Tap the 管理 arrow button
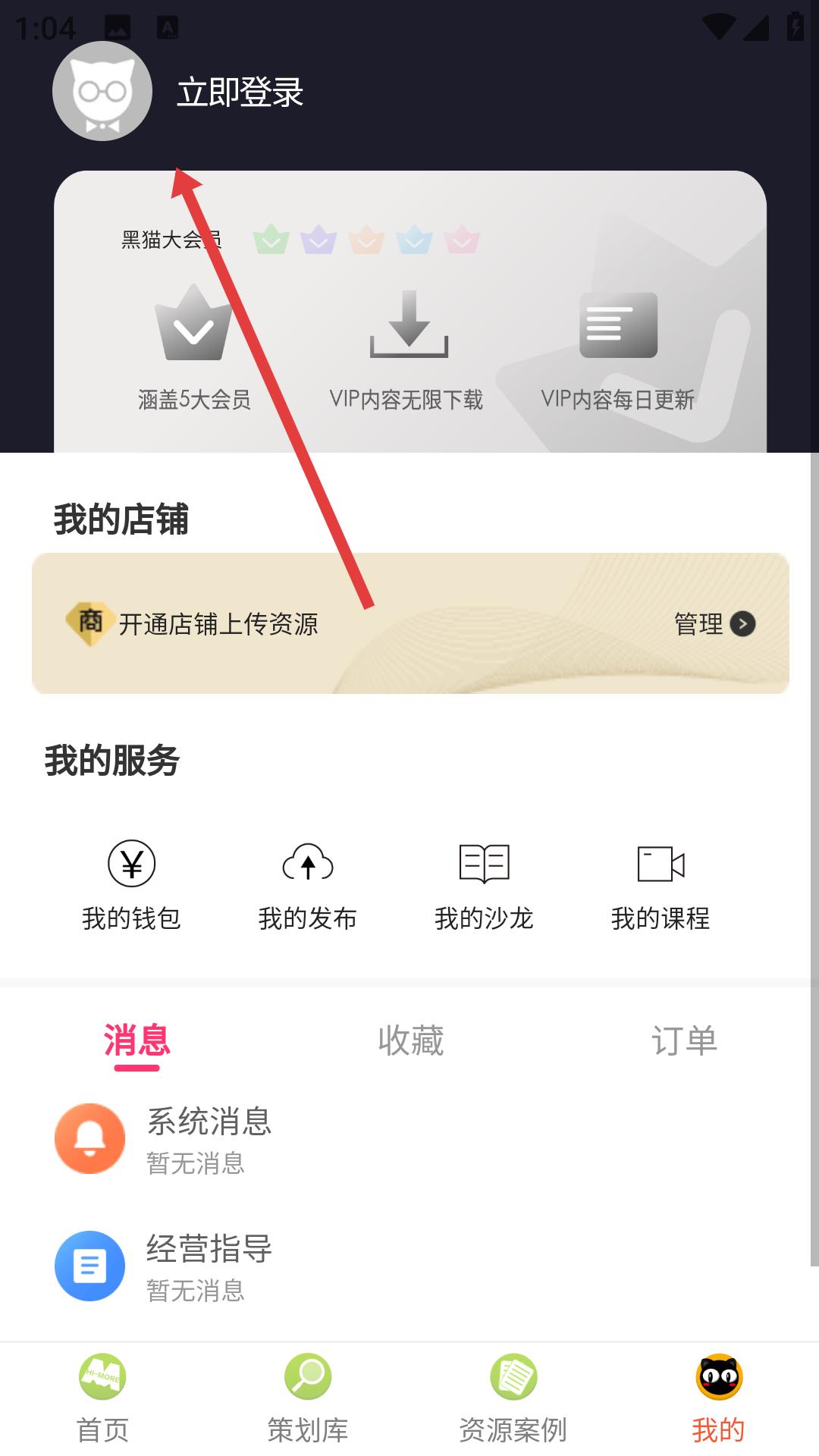The image size is (819, 1456). [742, 624]
